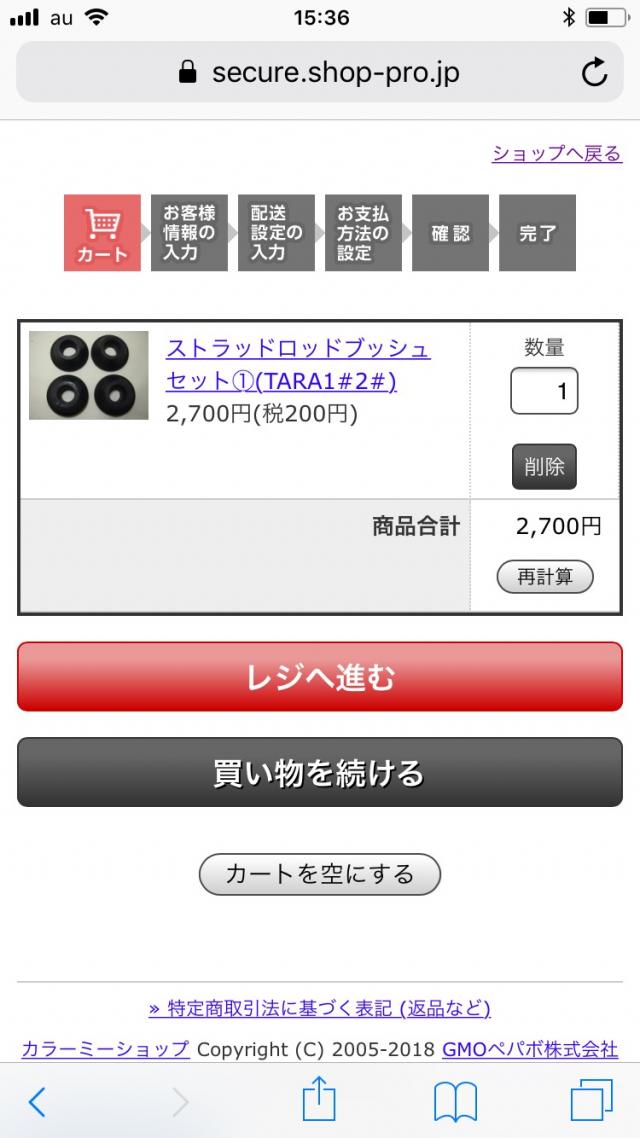Open the GMOペパボ株式会社 link
The image size is (640, 1138).
530,1049
